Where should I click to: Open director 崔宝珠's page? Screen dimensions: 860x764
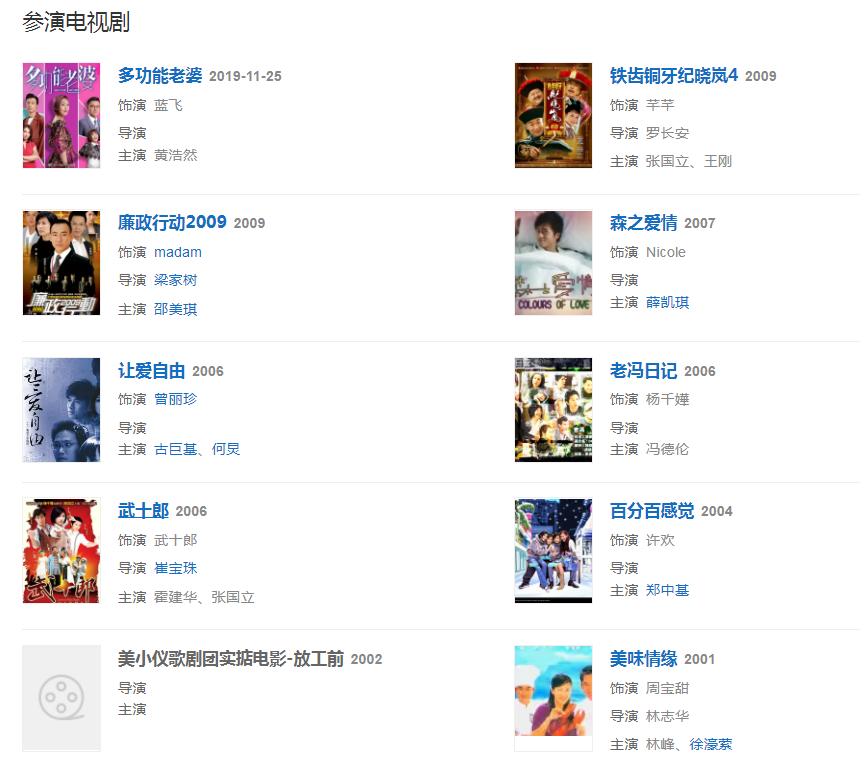tap(176, 568)
